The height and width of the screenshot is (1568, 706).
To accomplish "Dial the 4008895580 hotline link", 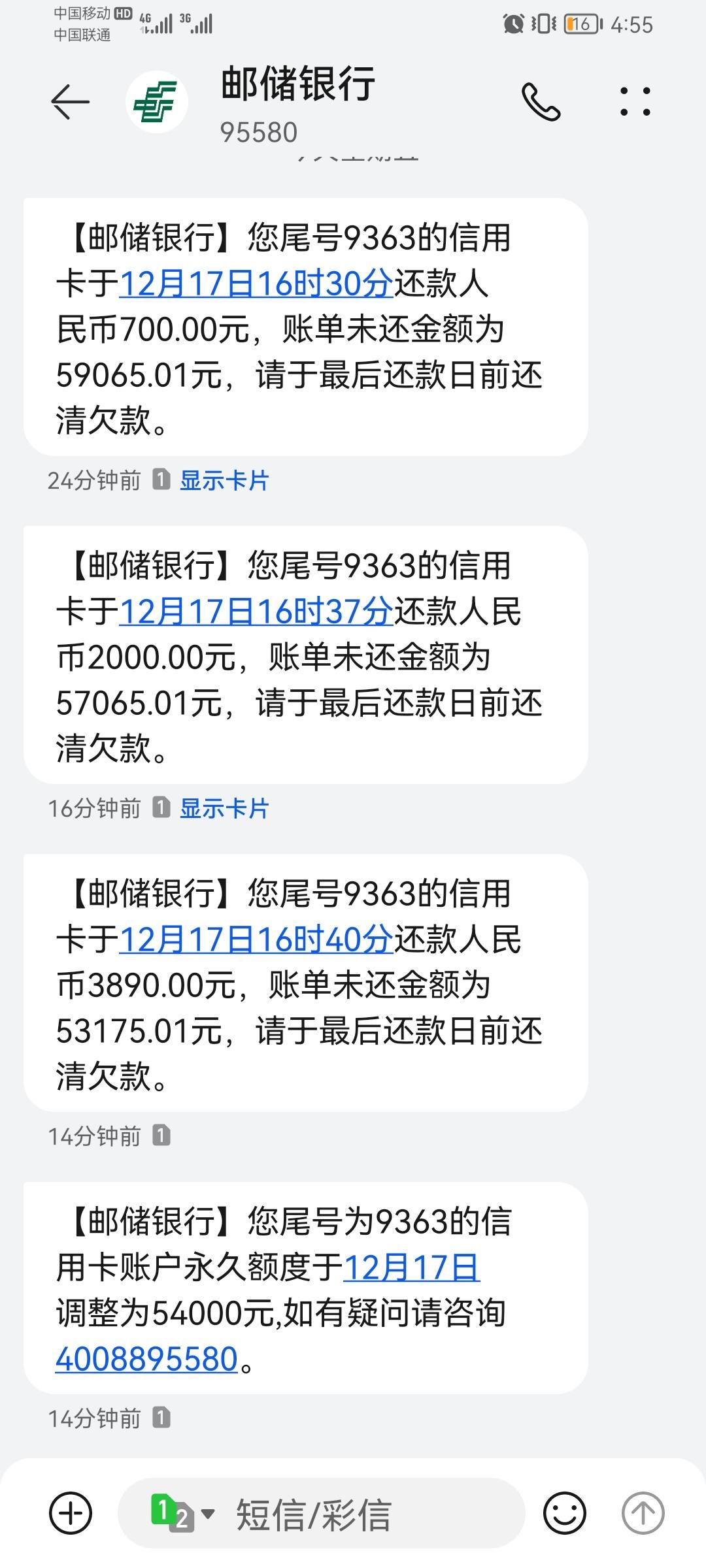I will 146,1360.
